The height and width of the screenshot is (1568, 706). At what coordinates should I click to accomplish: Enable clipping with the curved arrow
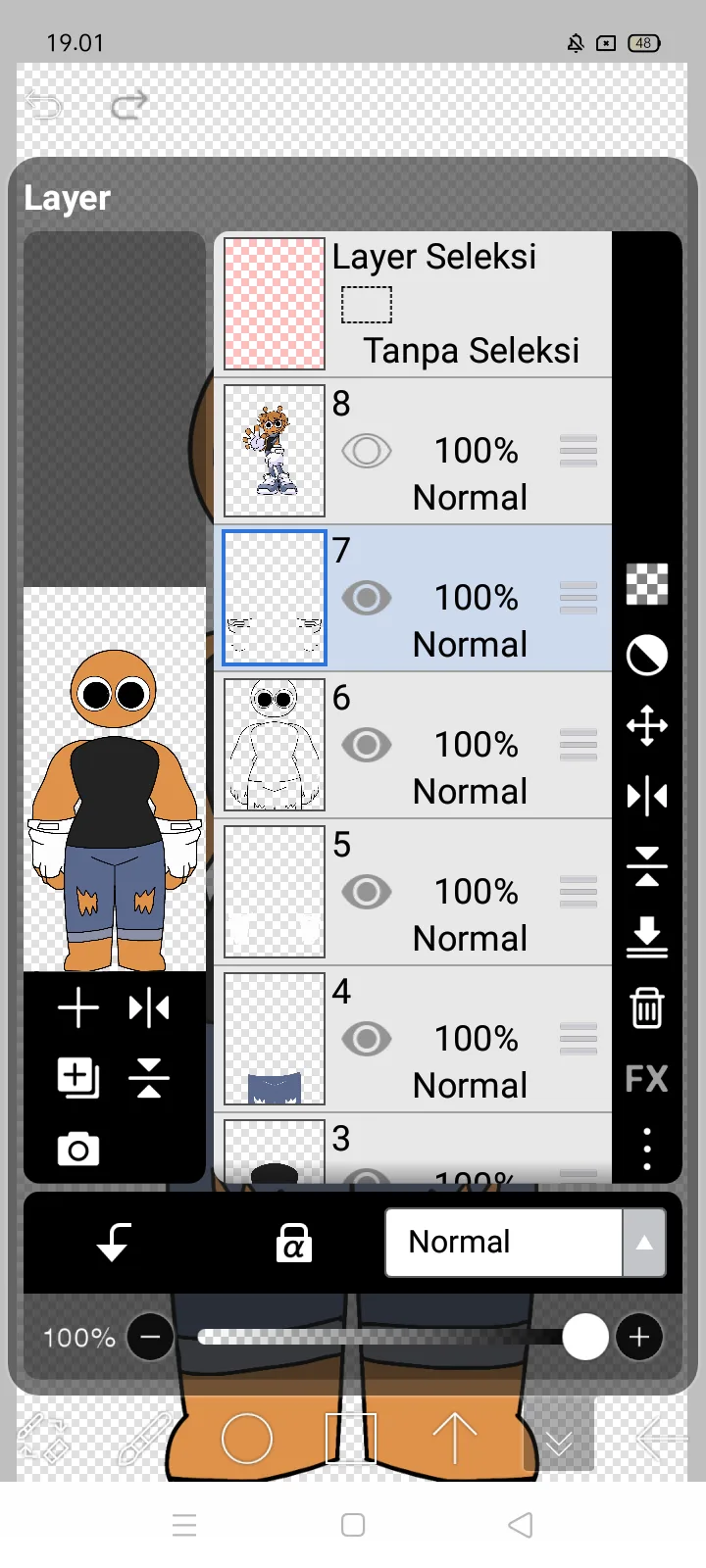[114, 1242]
